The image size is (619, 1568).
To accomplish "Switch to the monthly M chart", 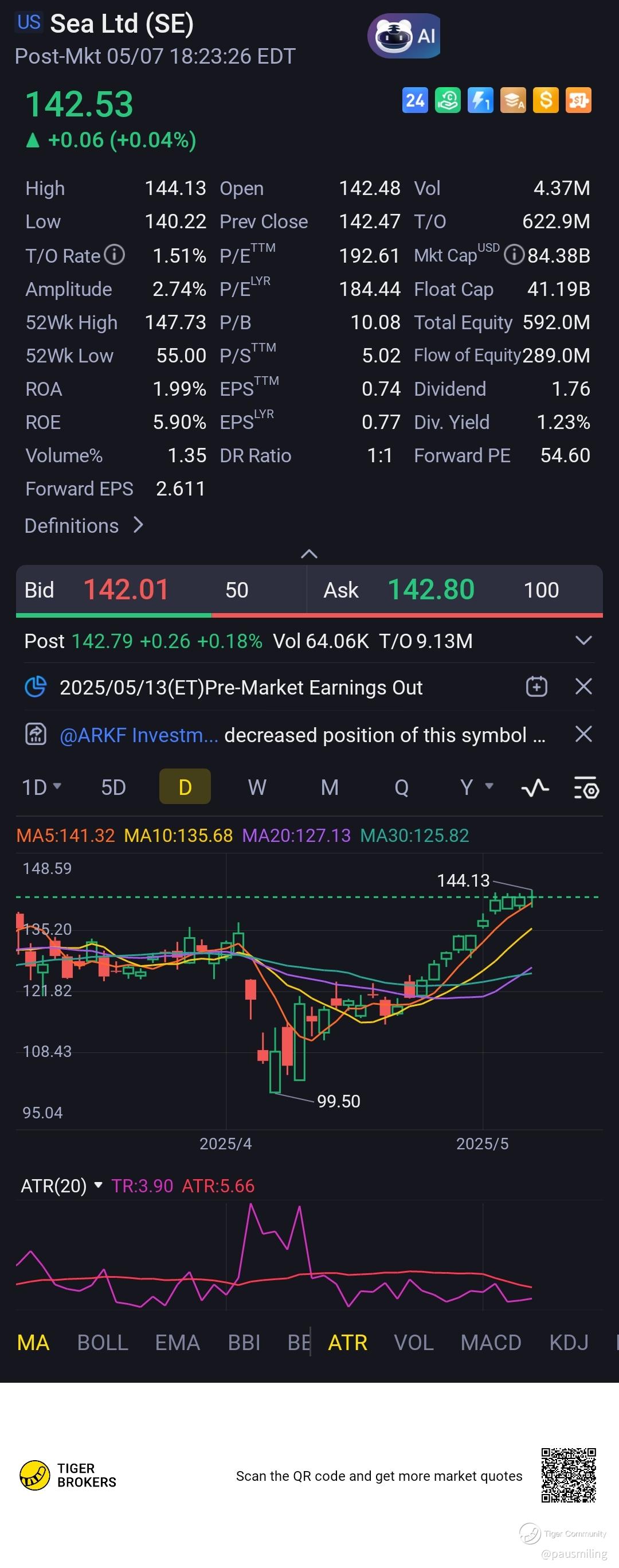I will click(330, 787).
